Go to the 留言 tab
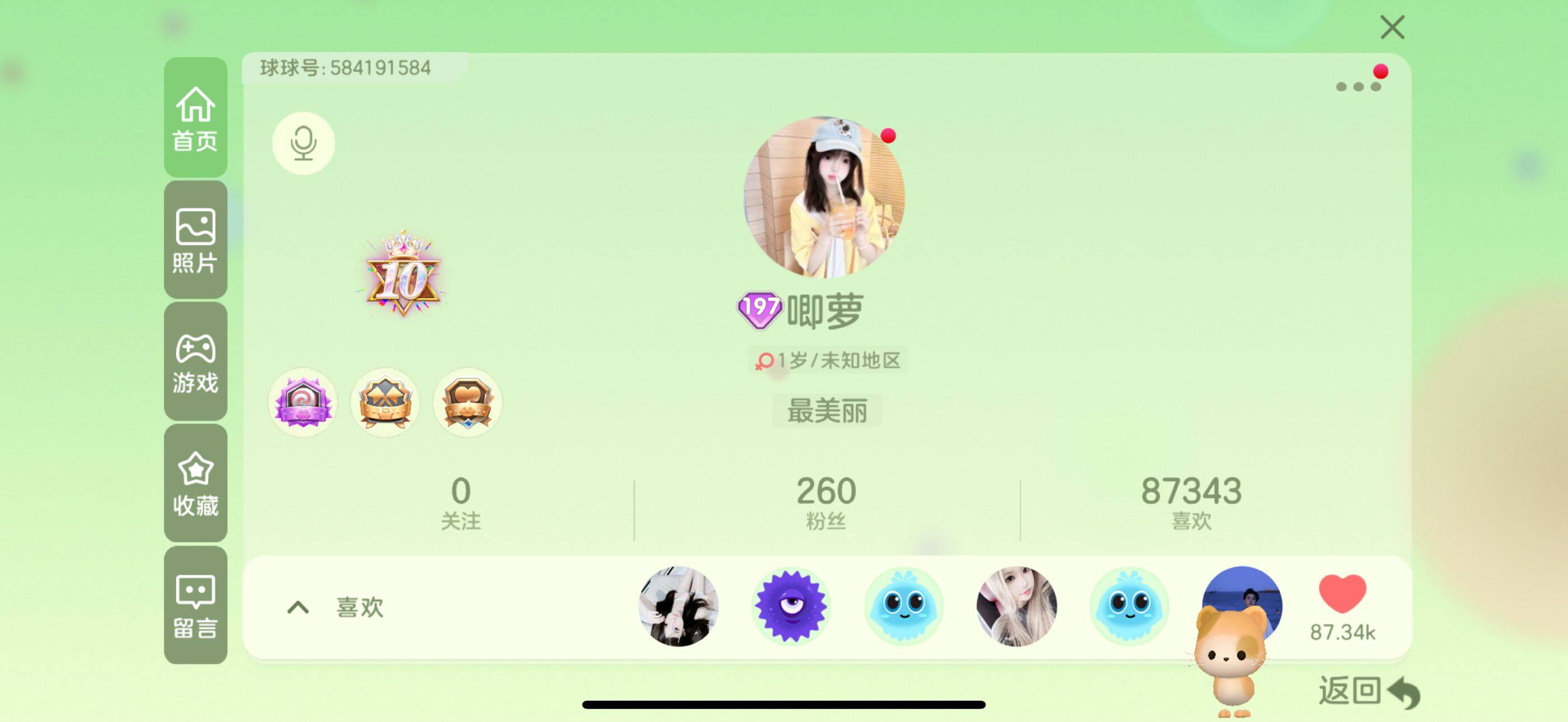Image resolution: width=1568 pixels, height=722 pixels. click(x=195, y=605)
